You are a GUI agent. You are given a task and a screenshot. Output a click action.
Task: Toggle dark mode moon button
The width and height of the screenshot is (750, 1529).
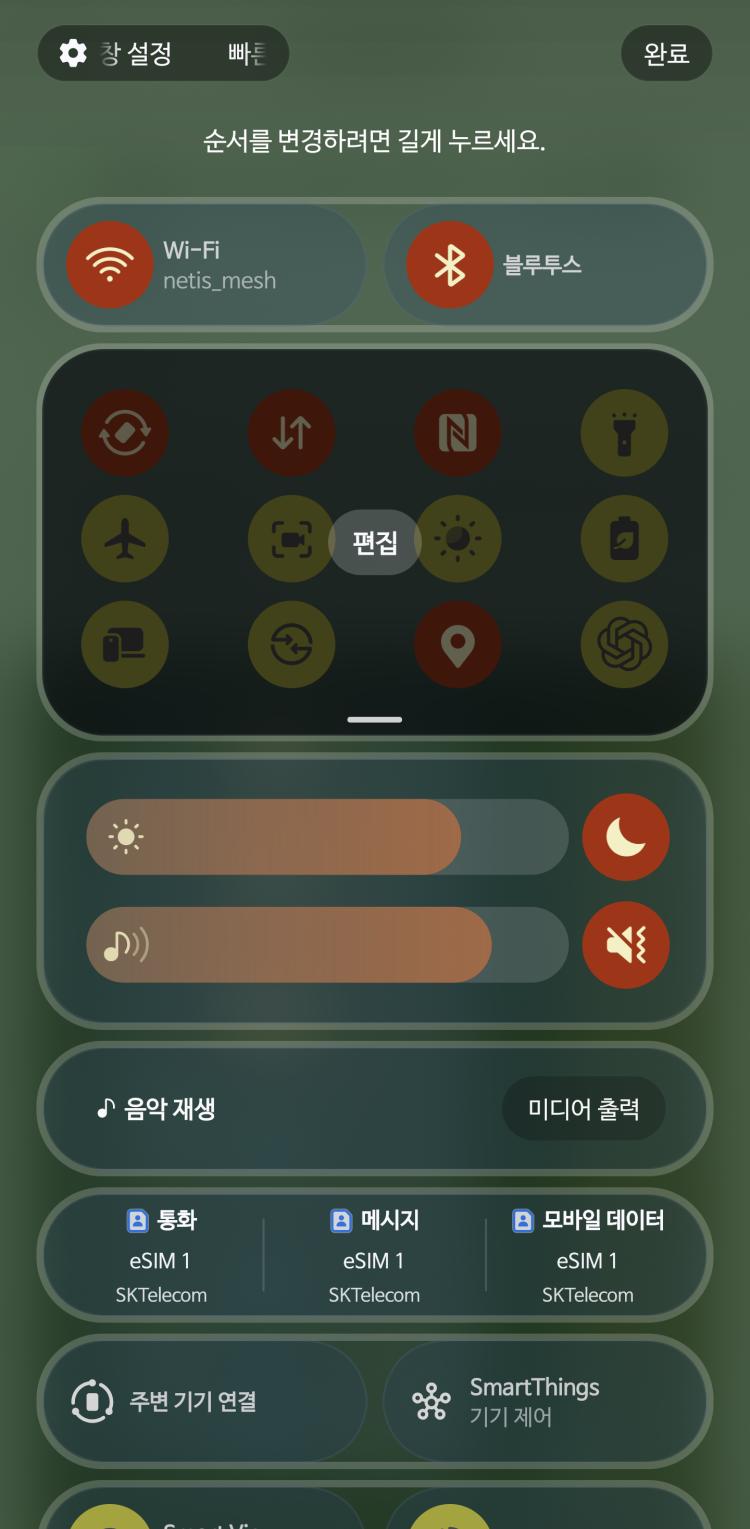point(626,837)
